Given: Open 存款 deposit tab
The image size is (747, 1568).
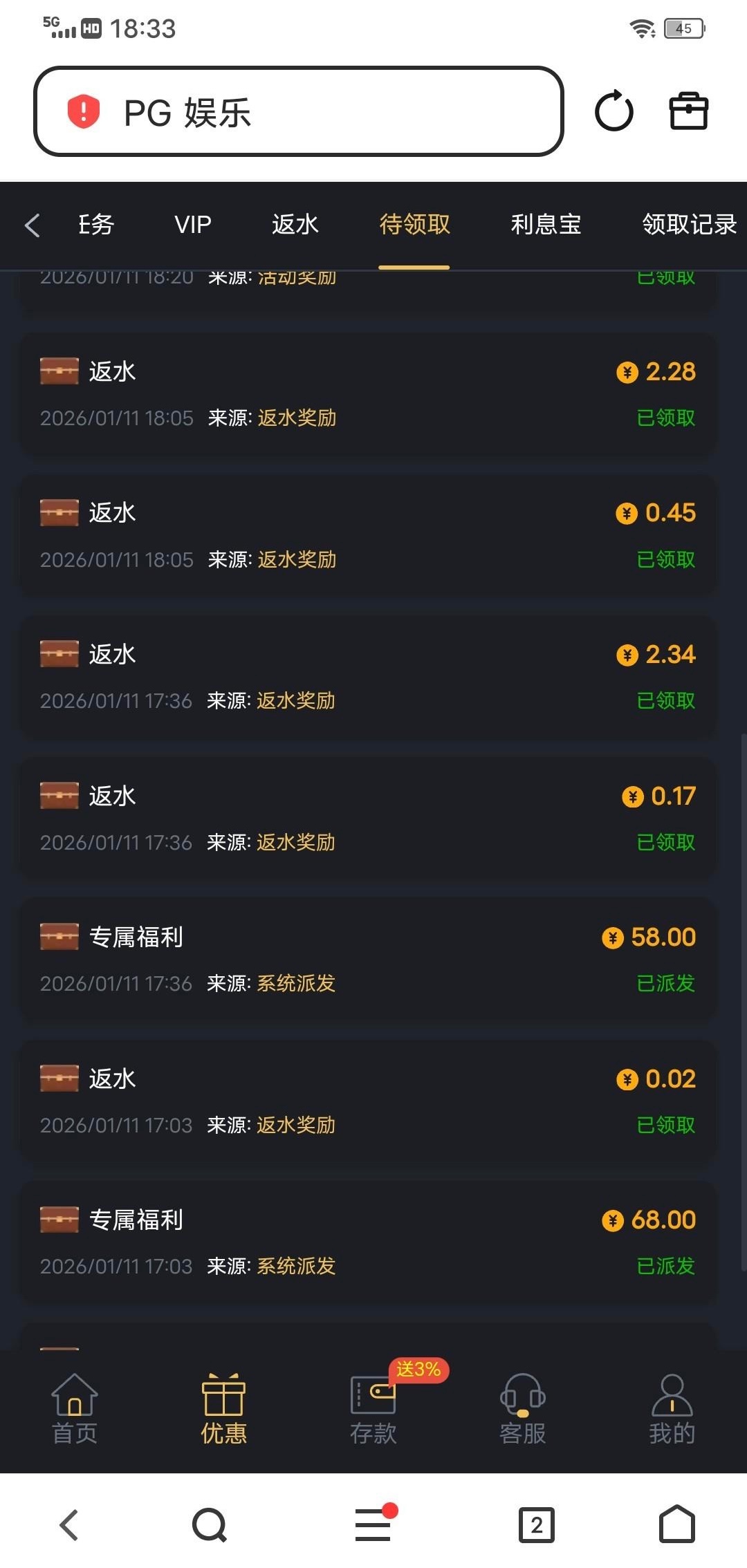Looking at the screenshot, I should pos(373,1408).
